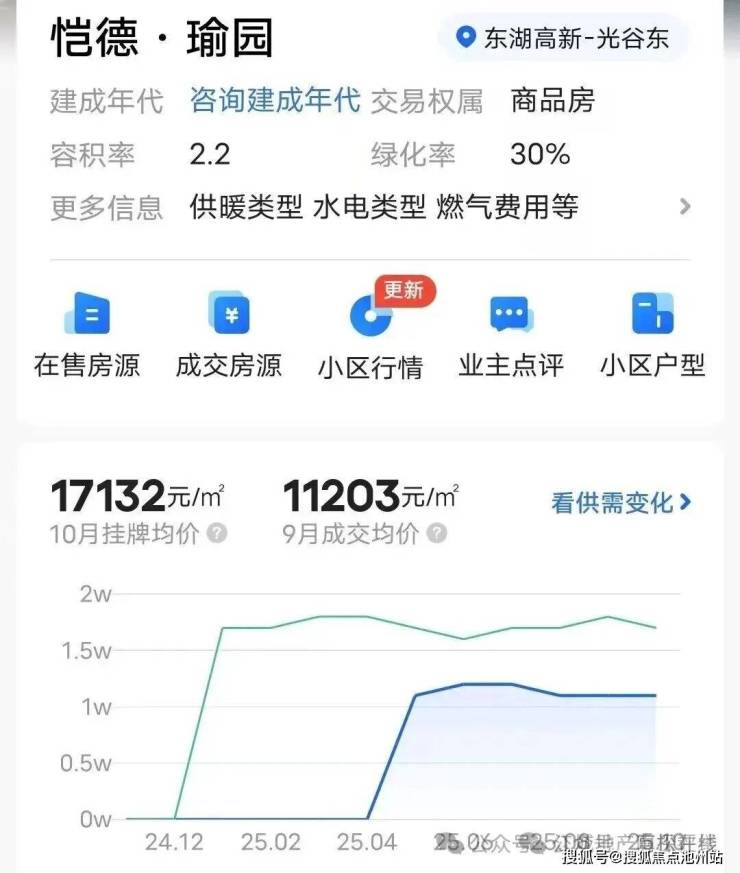740x873 pixels.
Task: Expand the 更多信息 row
Action: 684,207
